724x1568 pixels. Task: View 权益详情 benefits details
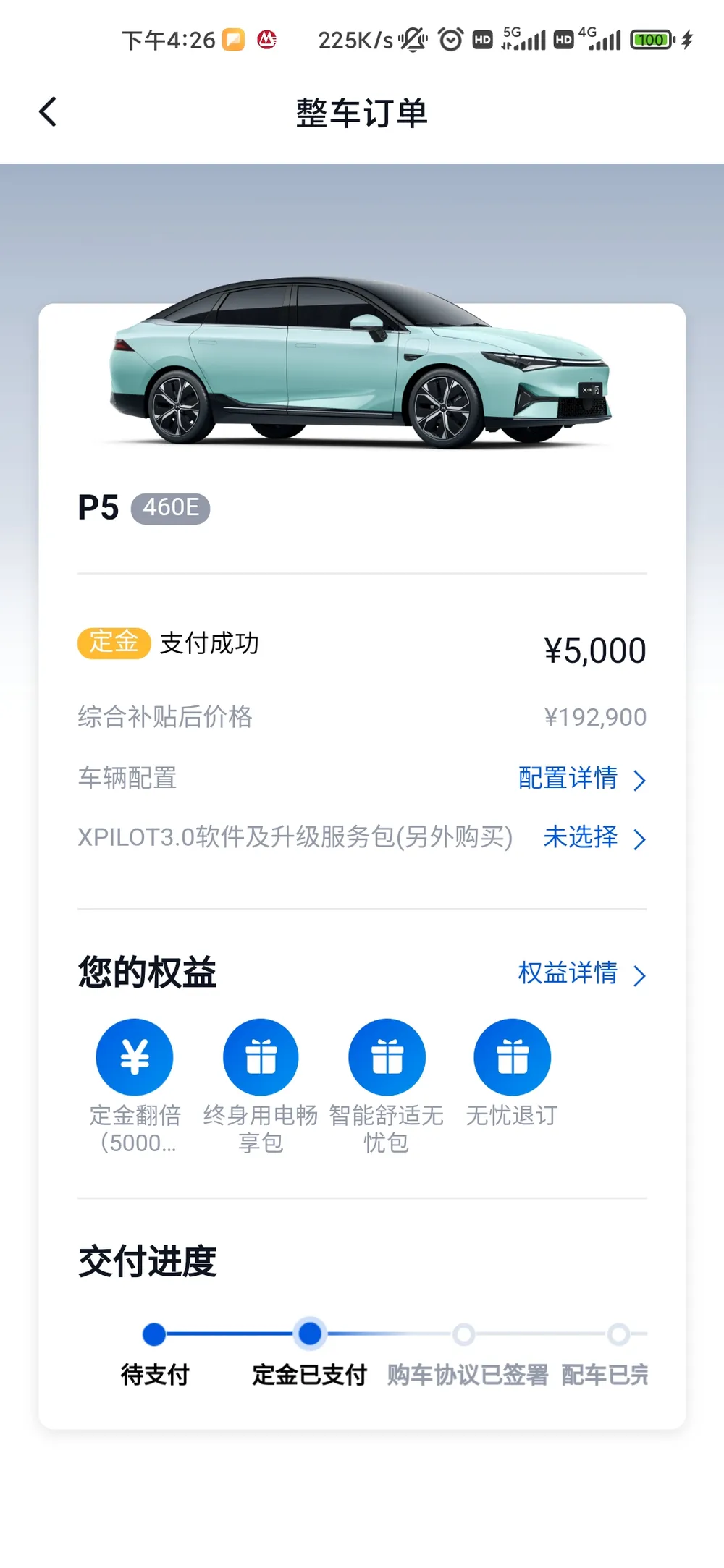(x=581, y=973)
